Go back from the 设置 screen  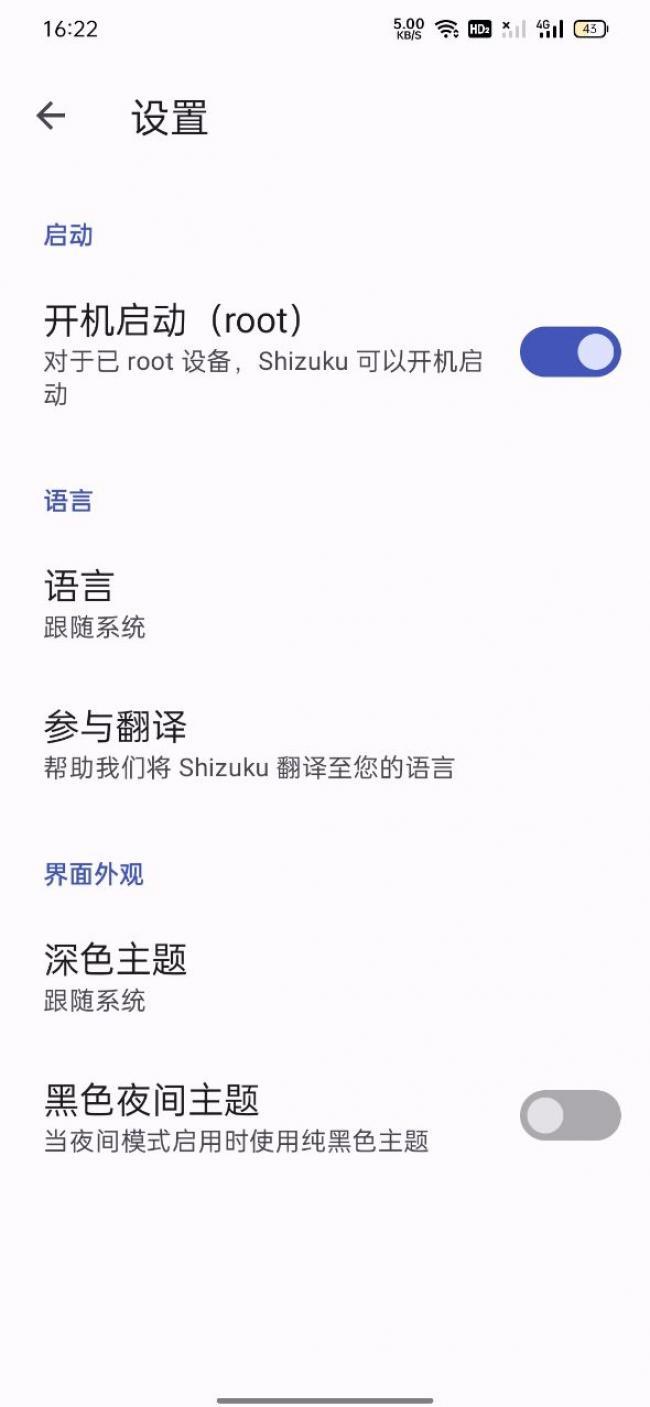coord(51,117)
